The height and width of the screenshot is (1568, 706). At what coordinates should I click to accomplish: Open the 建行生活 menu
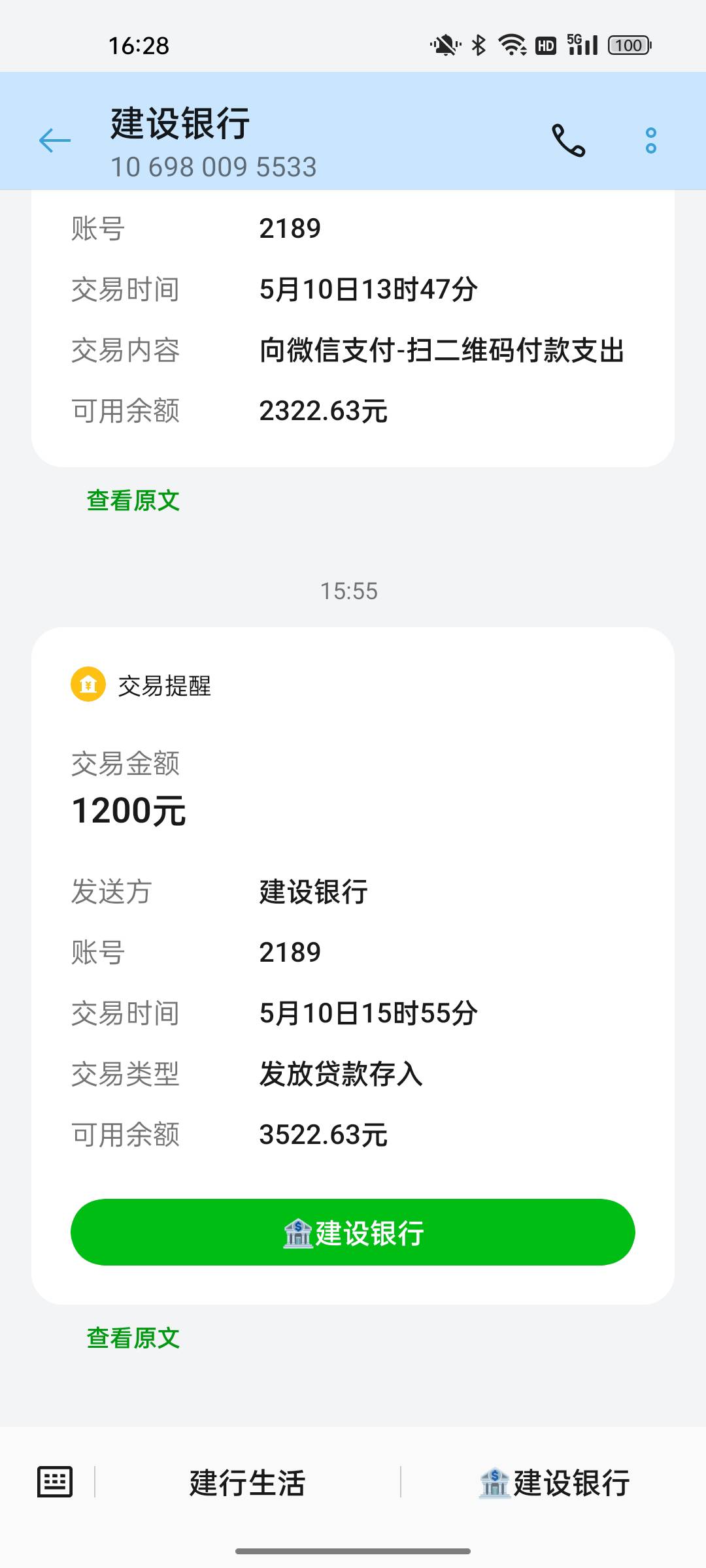pos(248,1482)
